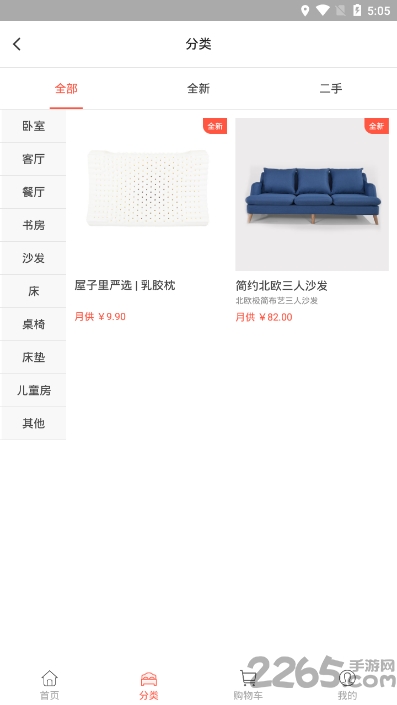Image resolution: width=397 pixels, height=705 pixels.
Task: Switch to the 二手 tab
Action: point(331,89)
